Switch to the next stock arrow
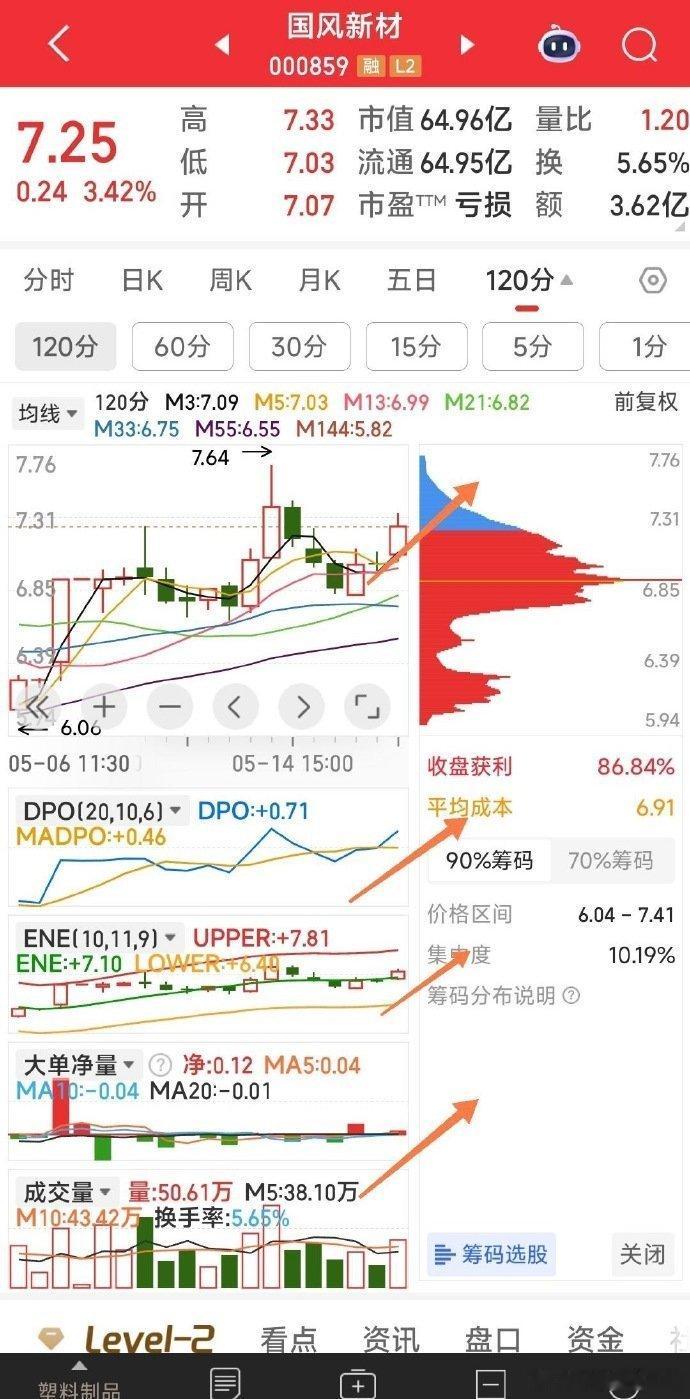Image resolution: width=690 pixels, height=1399 pixels. point(467,44)
